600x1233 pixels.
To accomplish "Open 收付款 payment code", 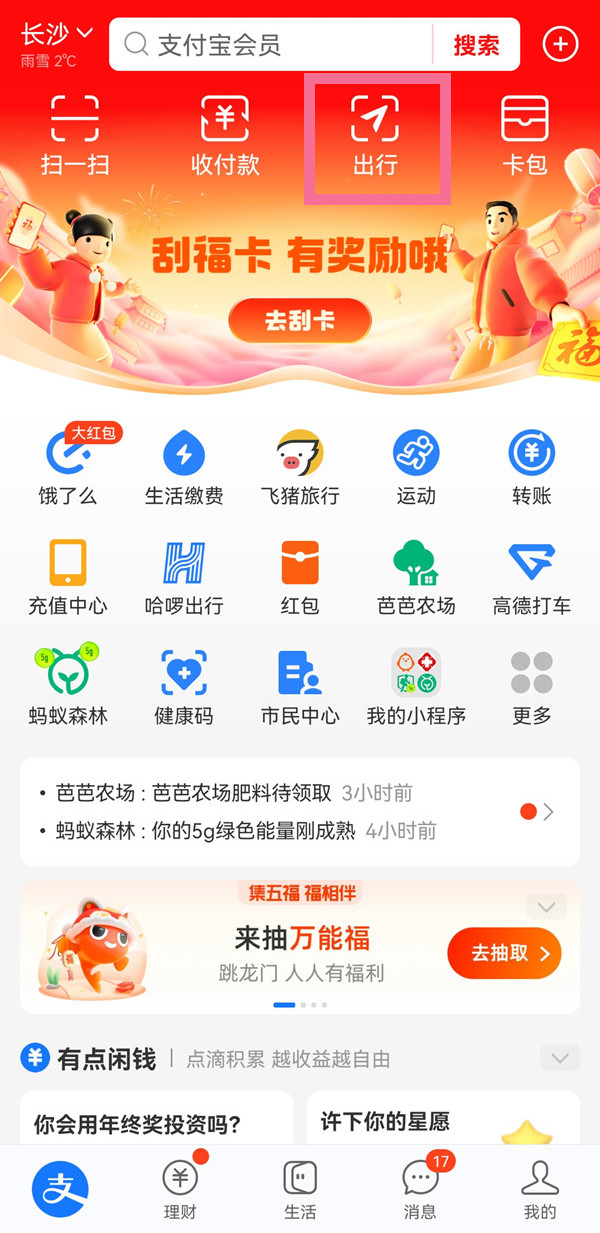I will (x=225, y=136).
